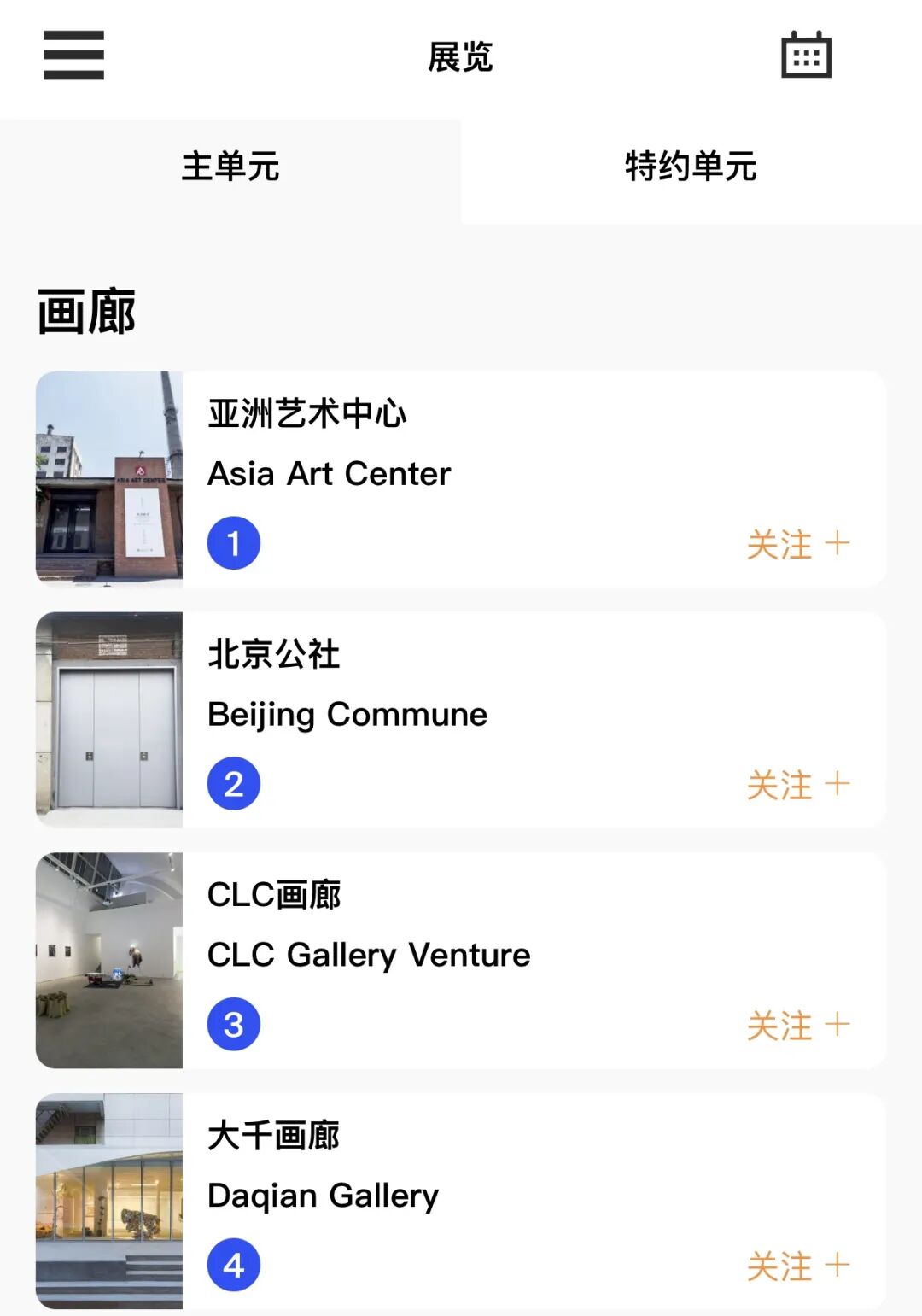The width and height of the screenshot is (922, 1316).
Task: Follow CLC Gallery Venture with 关注
Action: (x=797, y=1026)
